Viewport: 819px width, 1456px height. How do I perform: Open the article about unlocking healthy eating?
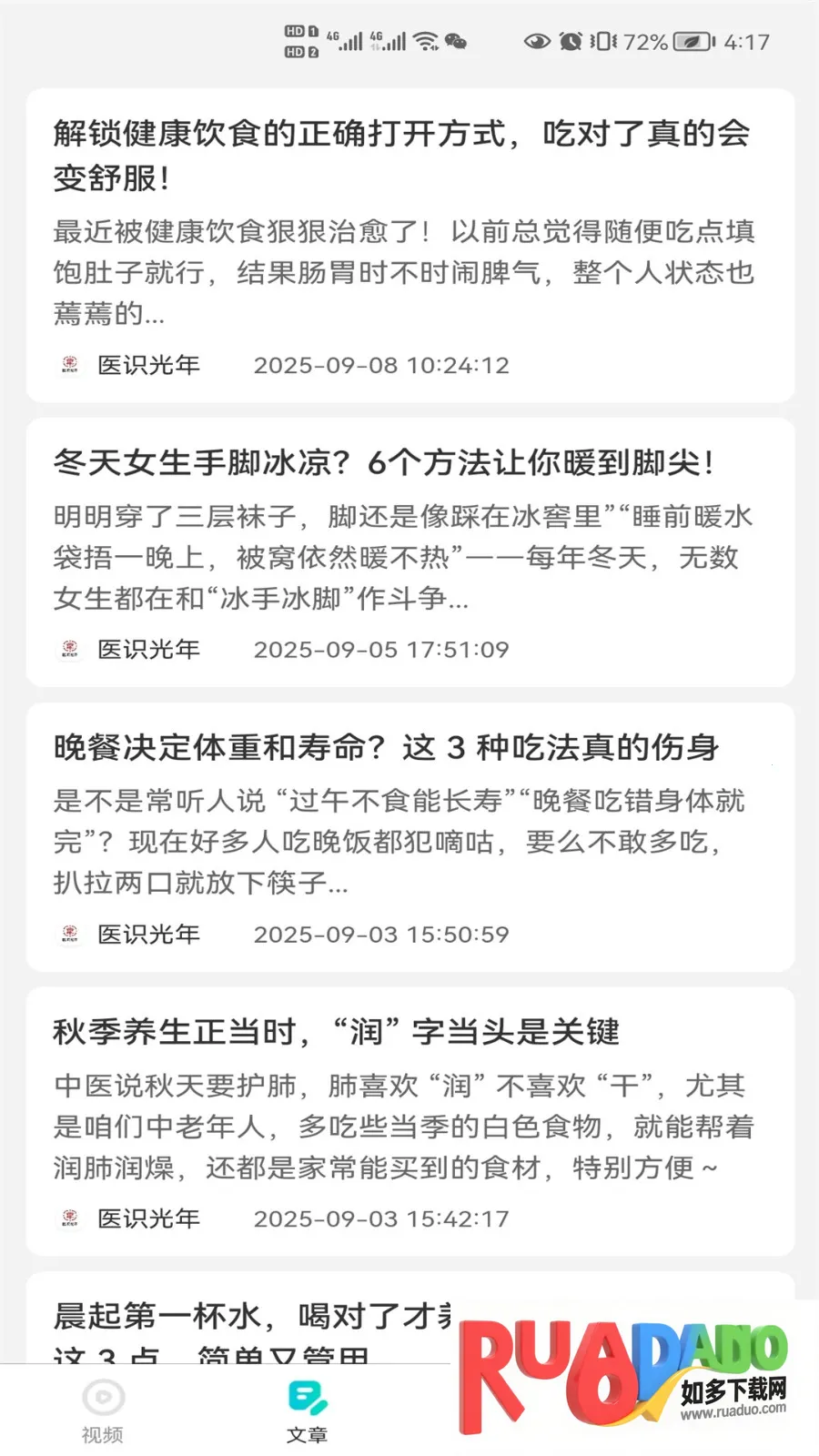(400, 155)
